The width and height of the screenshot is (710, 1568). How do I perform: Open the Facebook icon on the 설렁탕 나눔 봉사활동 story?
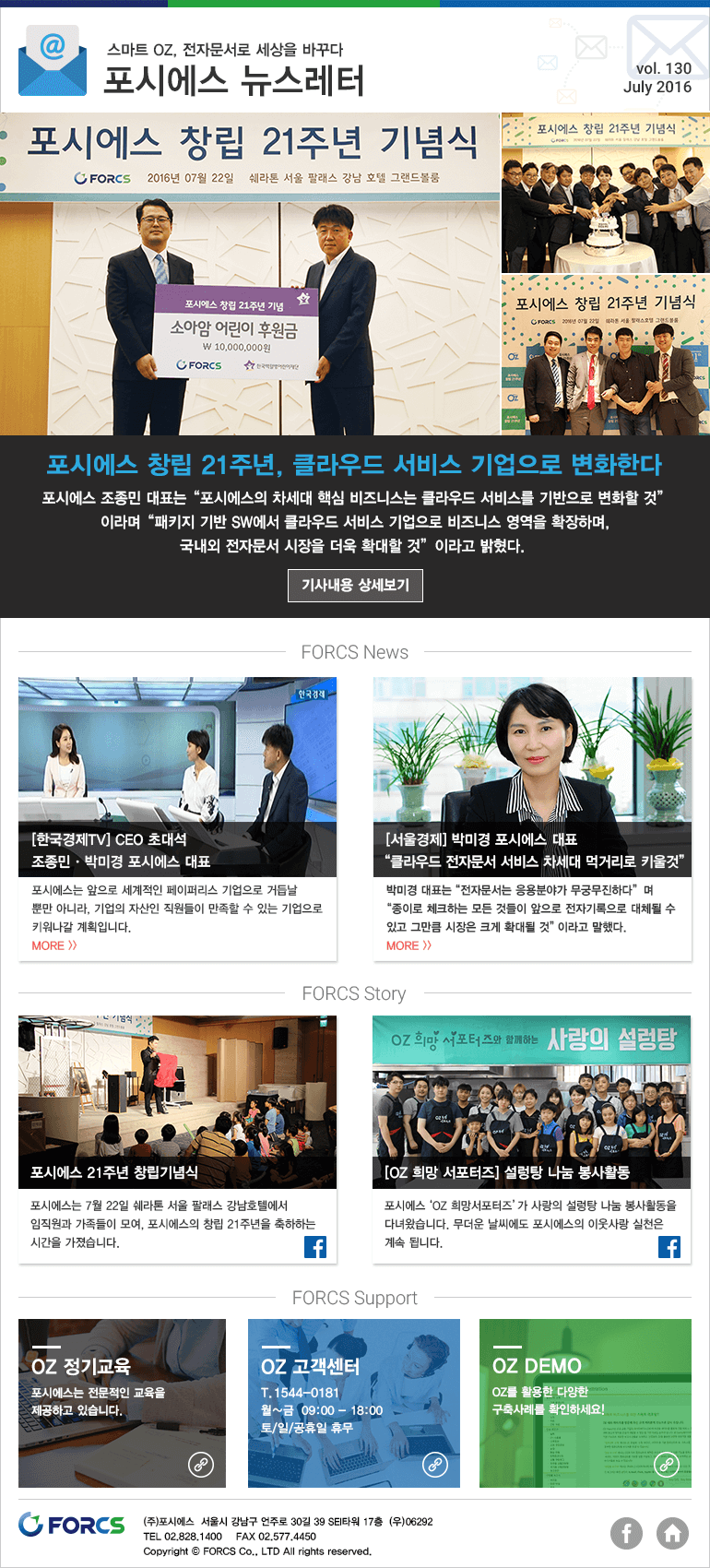tap(669, 1247)
